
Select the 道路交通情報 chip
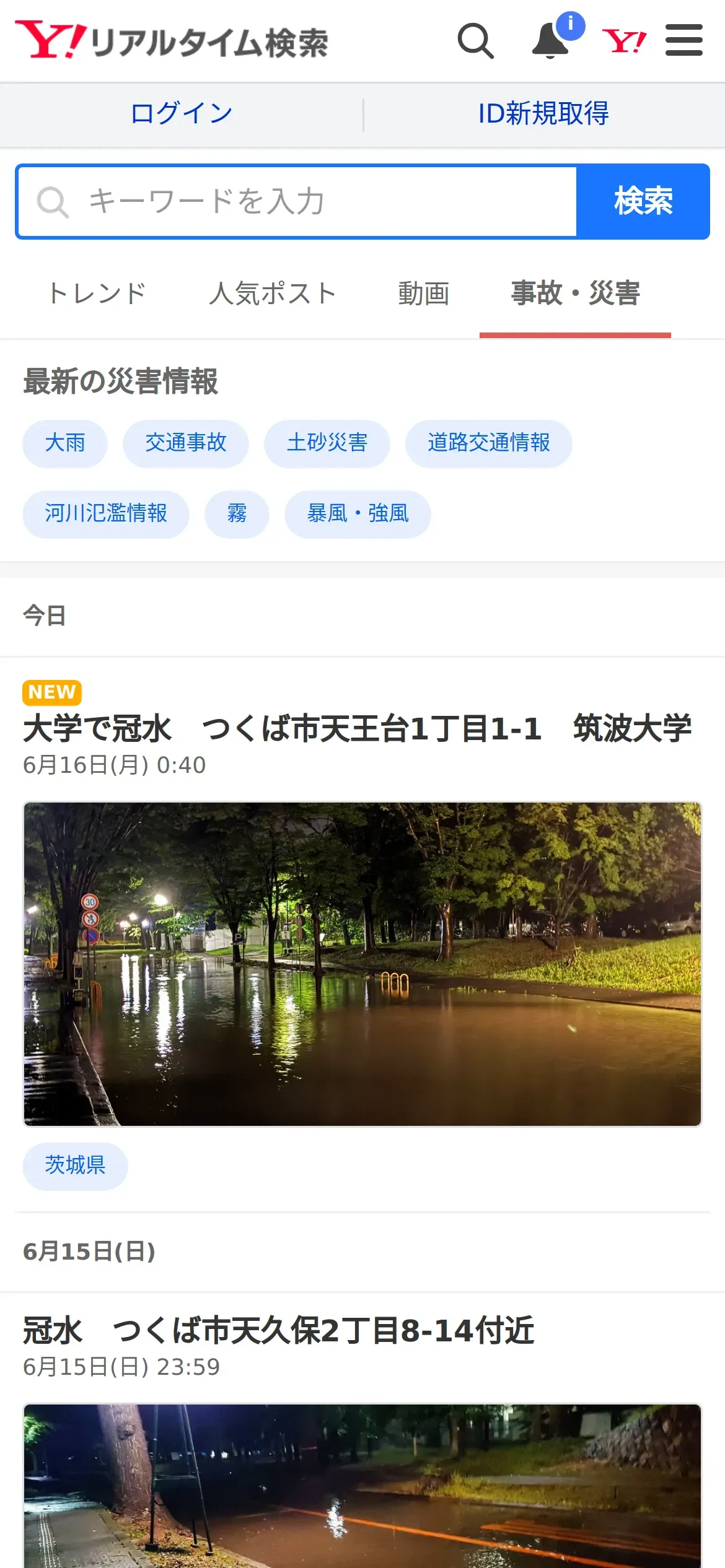coord(489,443)
